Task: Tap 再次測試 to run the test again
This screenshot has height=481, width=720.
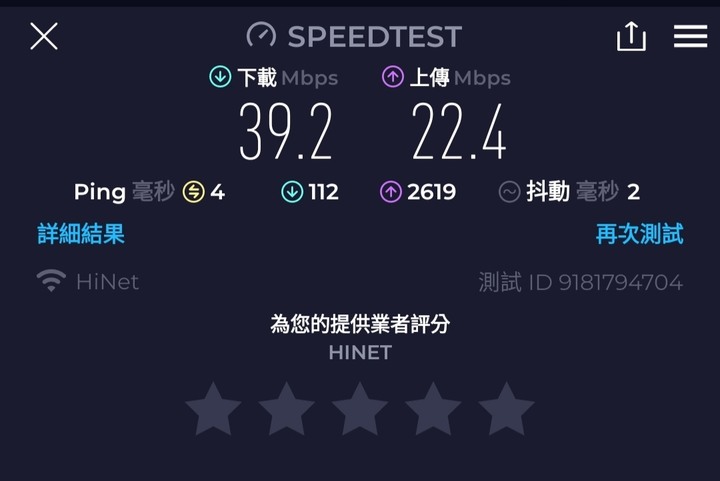Action: [639, 234]
